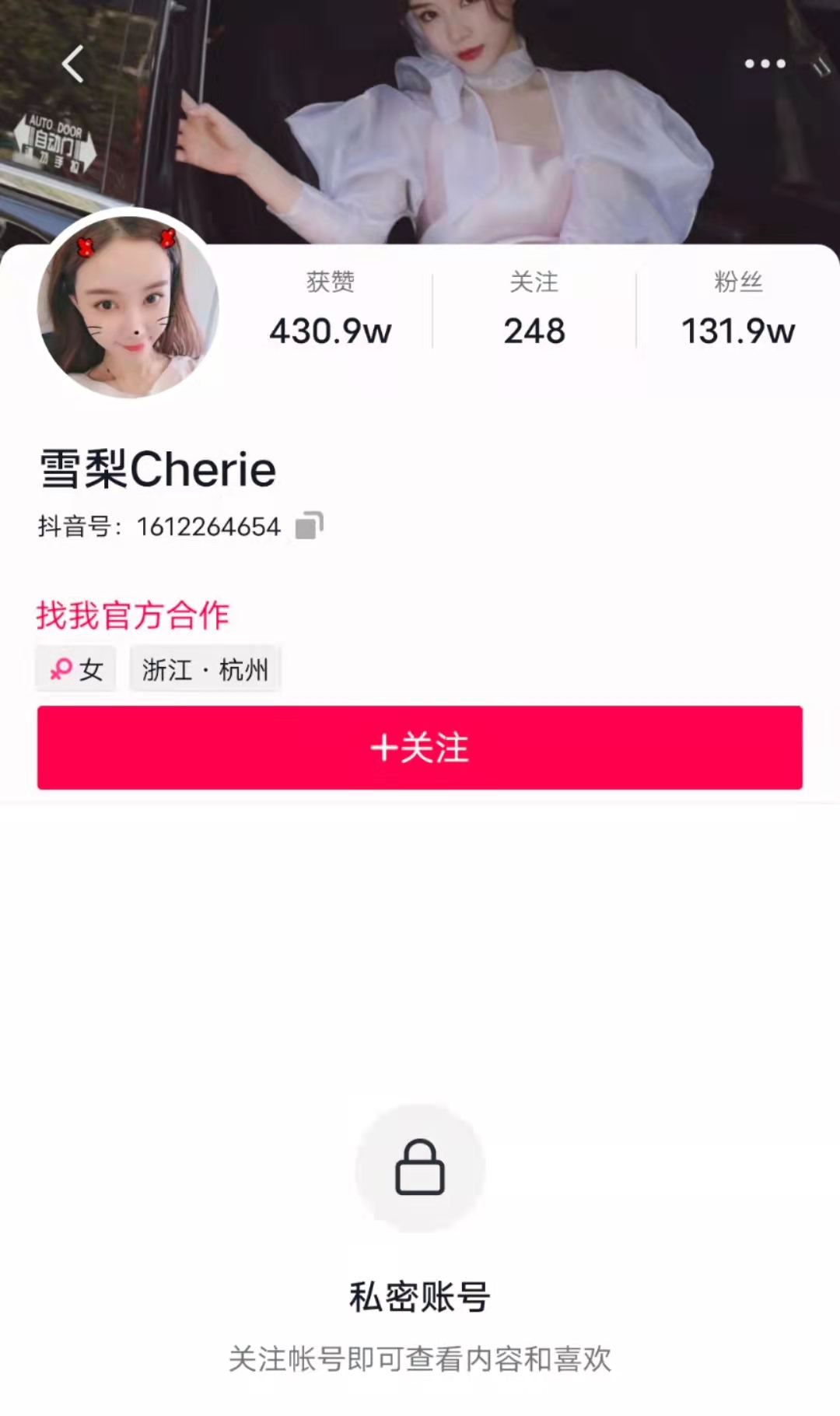Go back using the top-left arrow
Screen dimensions: 840x1416
72,64
